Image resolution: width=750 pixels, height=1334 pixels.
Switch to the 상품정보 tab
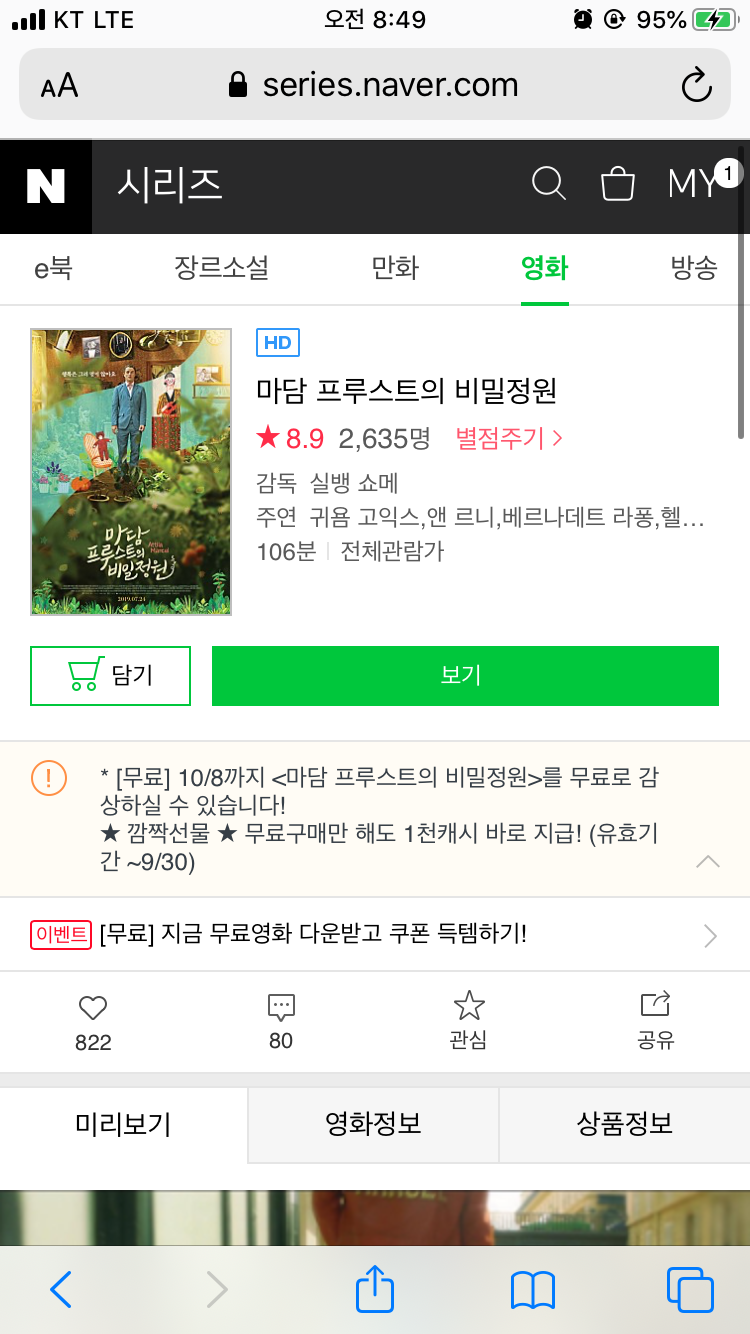tap(624, 1124)
